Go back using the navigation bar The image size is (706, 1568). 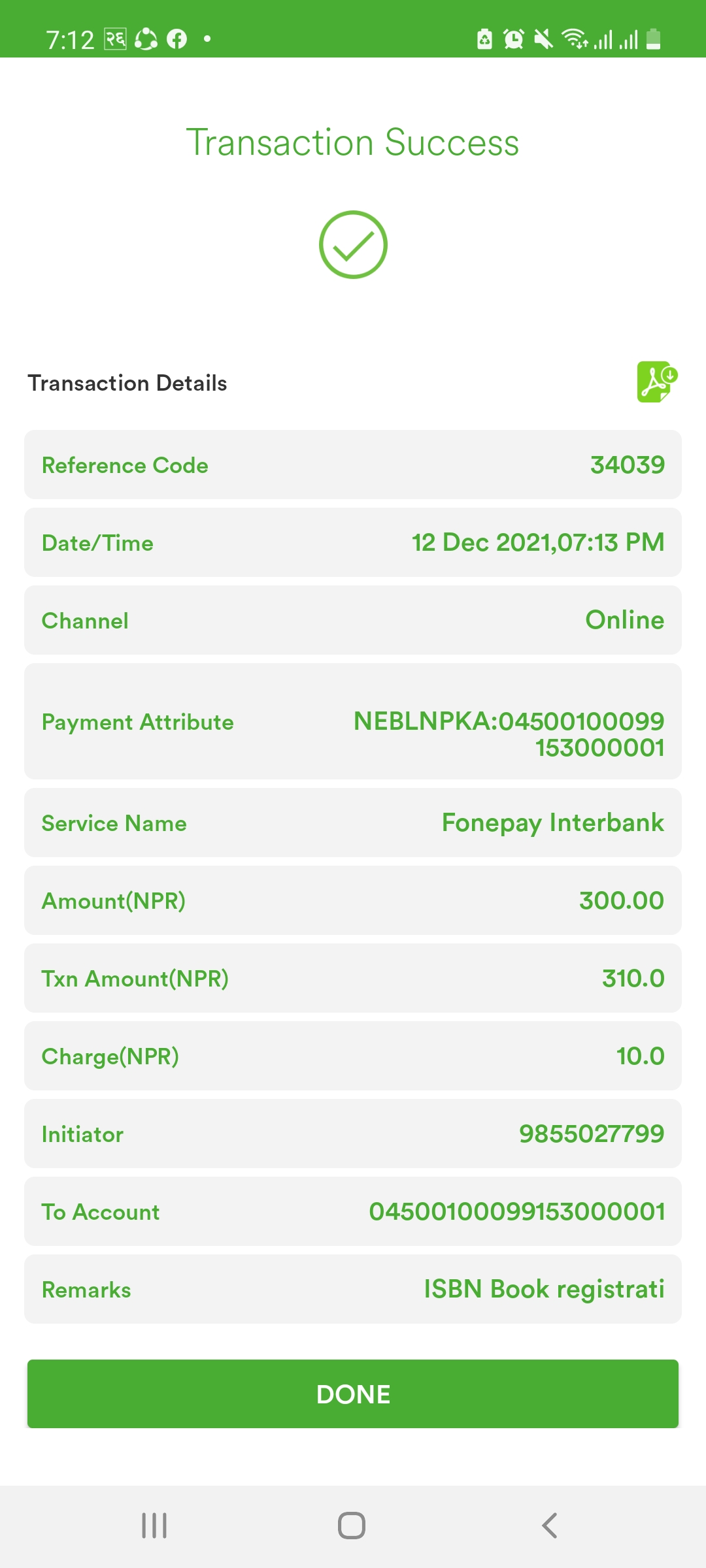(550, 1526)
